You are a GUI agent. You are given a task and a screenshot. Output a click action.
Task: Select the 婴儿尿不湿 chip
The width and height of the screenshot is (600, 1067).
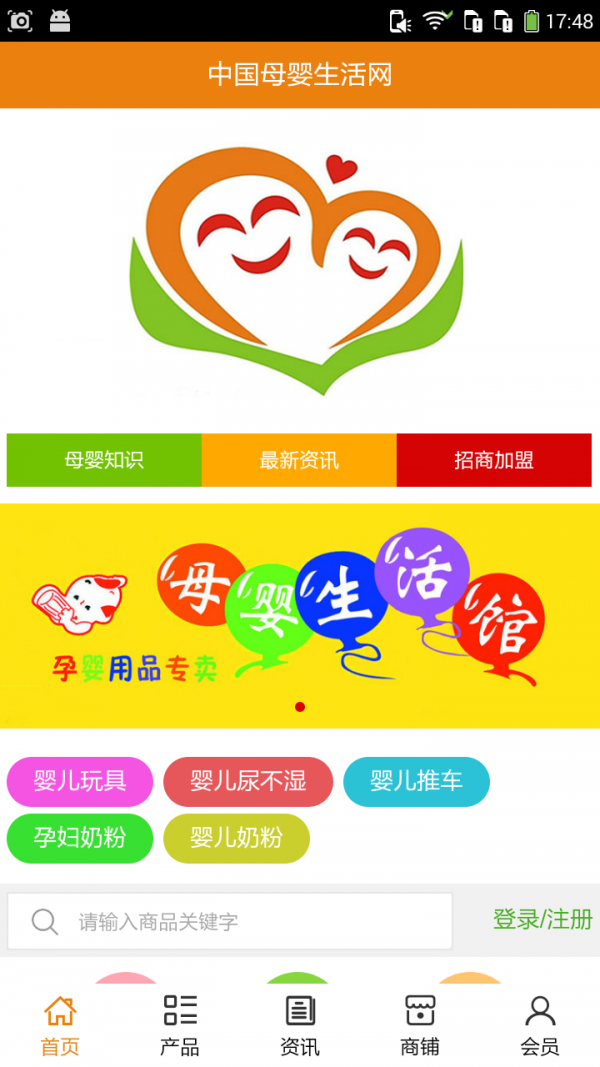coord(248,781)
